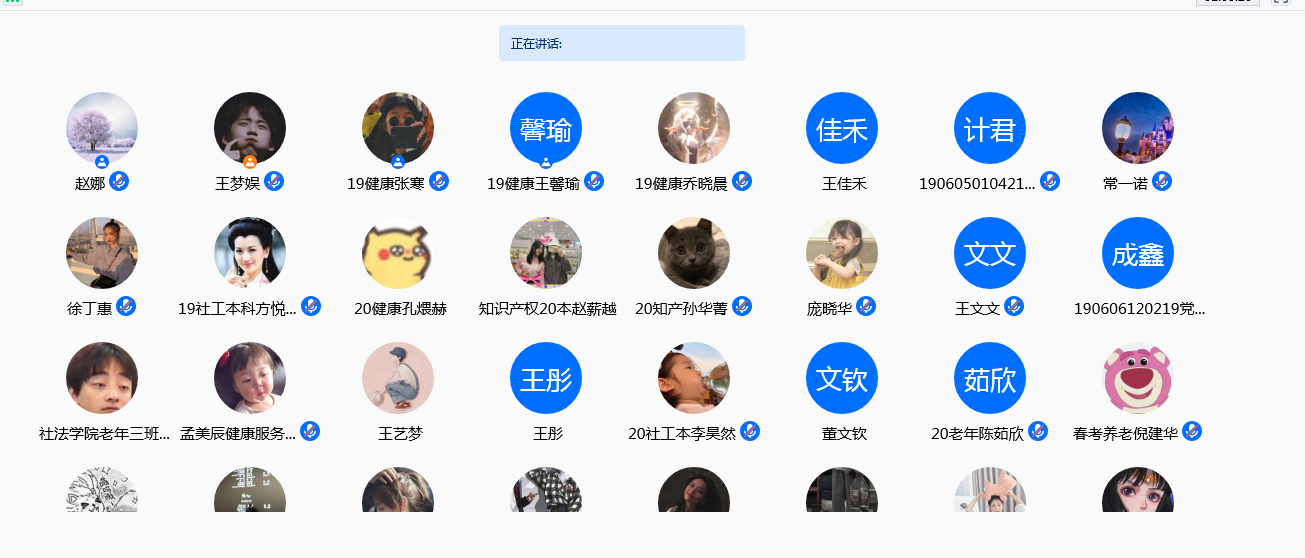Select participant 王艺梦
The height and width of the screenshot is (558, 1305).
398,378
